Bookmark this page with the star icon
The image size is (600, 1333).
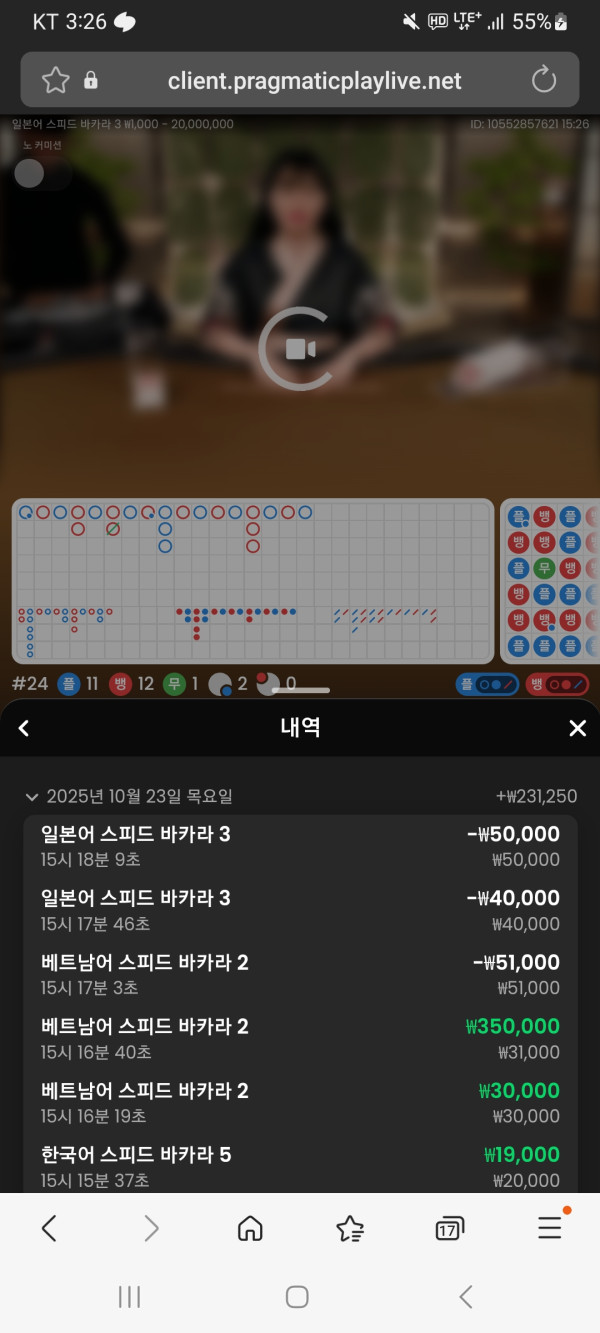(55, 80)
